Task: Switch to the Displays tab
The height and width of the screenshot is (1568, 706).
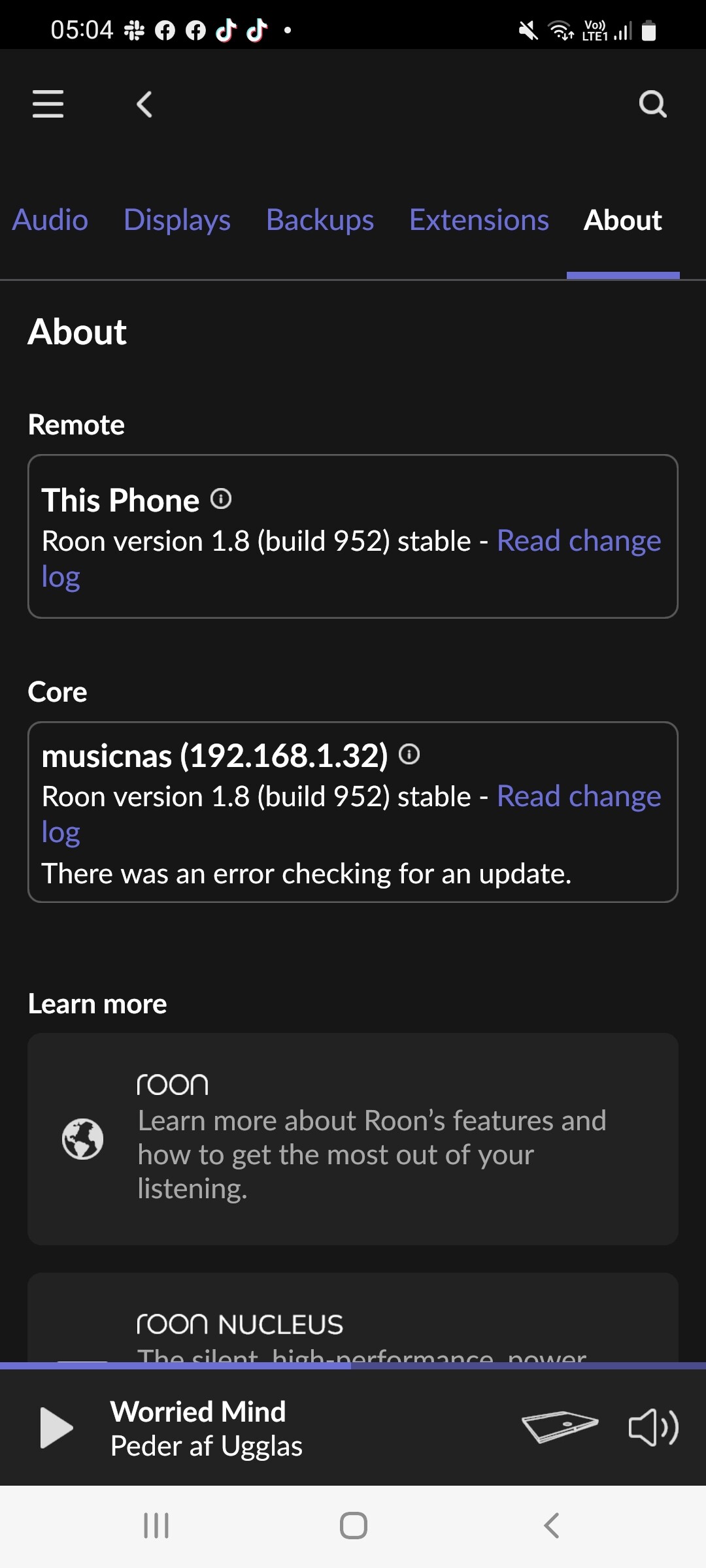Action: [x=177, y=220]
